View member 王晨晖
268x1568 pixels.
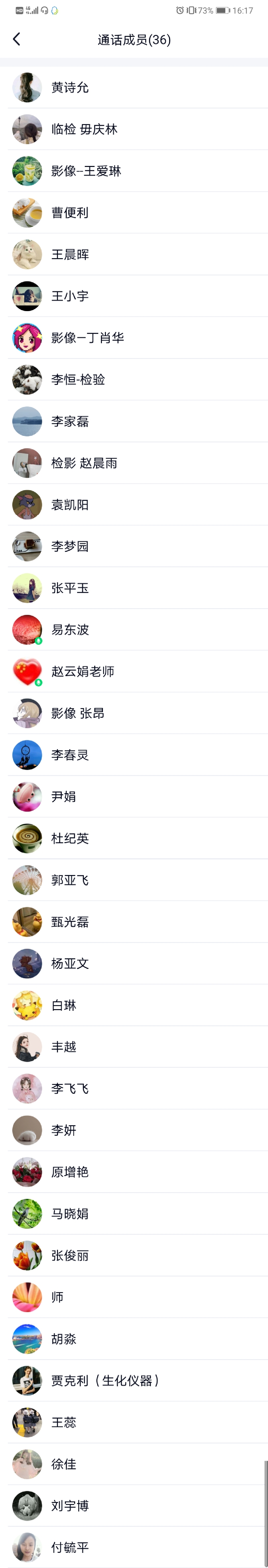[70, 254]
